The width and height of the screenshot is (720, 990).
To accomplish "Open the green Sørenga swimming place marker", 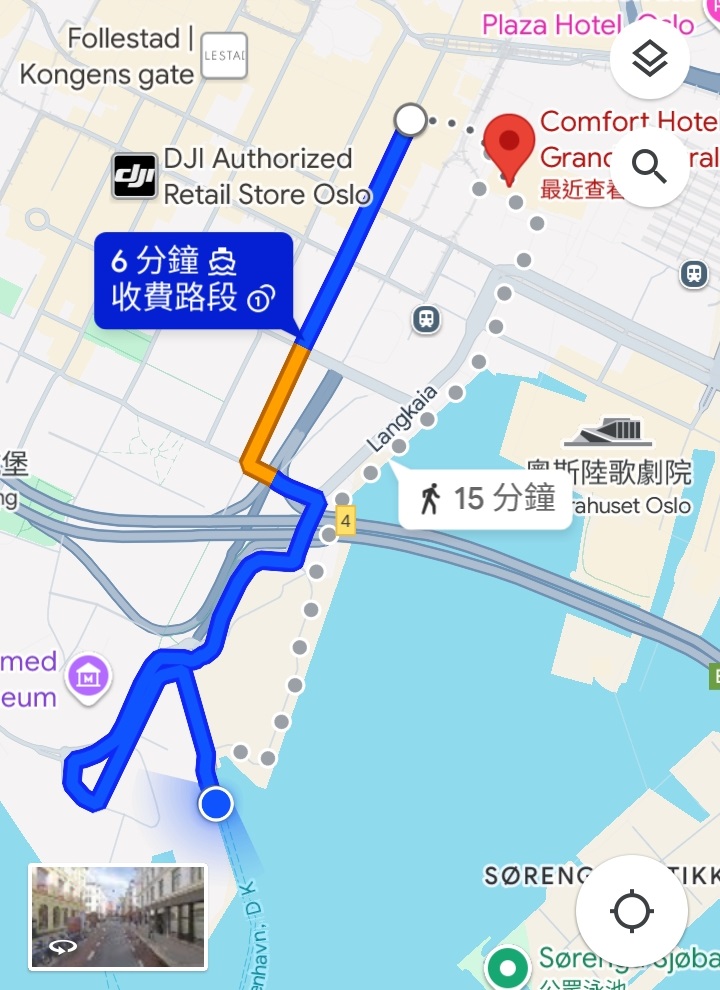I will [x=508, y=968].
